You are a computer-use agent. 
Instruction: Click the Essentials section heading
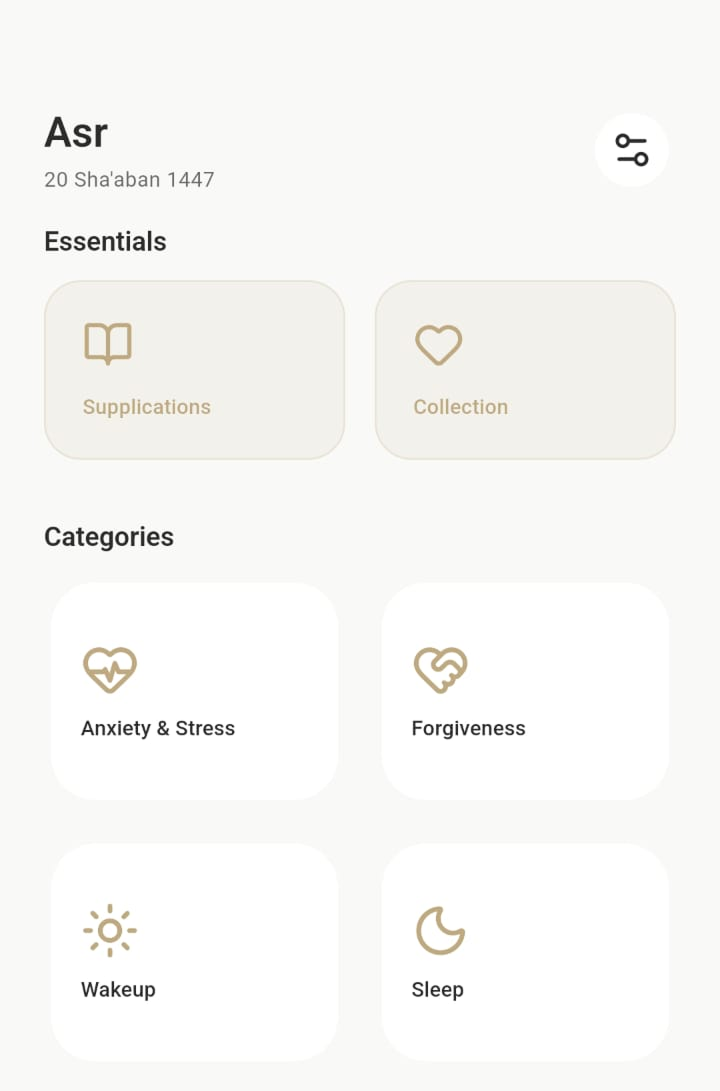click(x=104, y=241)
